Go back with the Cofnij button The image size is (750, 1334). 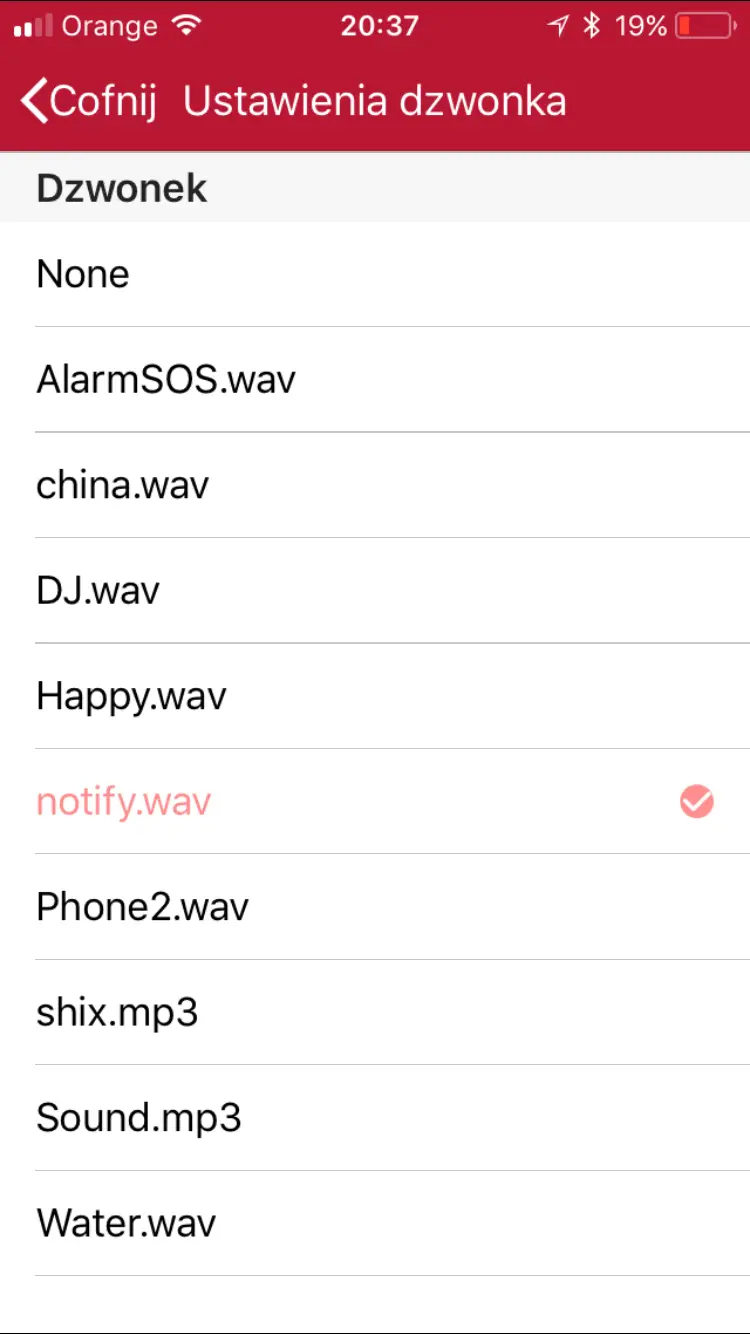point(90,102)
